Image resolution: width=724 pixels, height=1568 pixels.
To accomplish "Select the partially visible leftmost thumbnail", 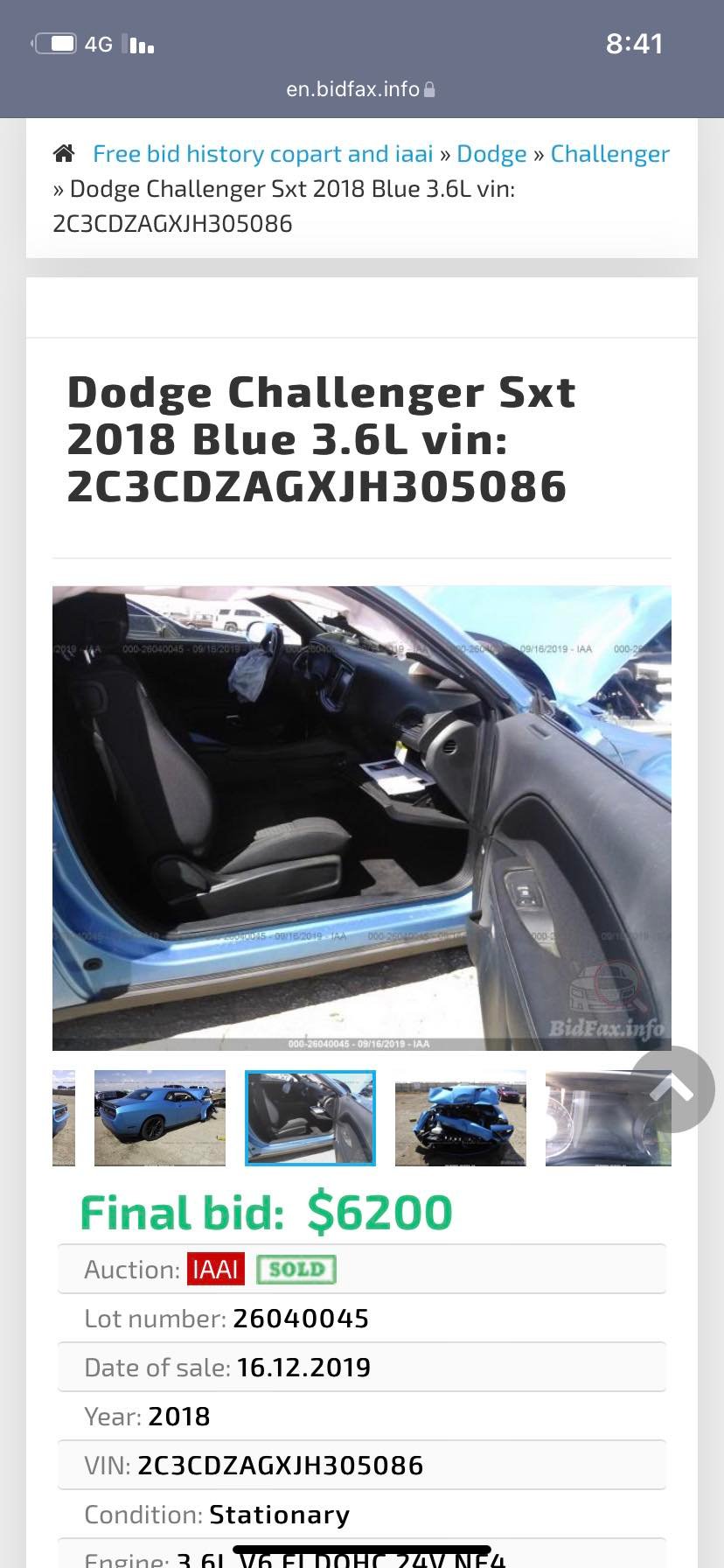I will (x=64, y=1117).
